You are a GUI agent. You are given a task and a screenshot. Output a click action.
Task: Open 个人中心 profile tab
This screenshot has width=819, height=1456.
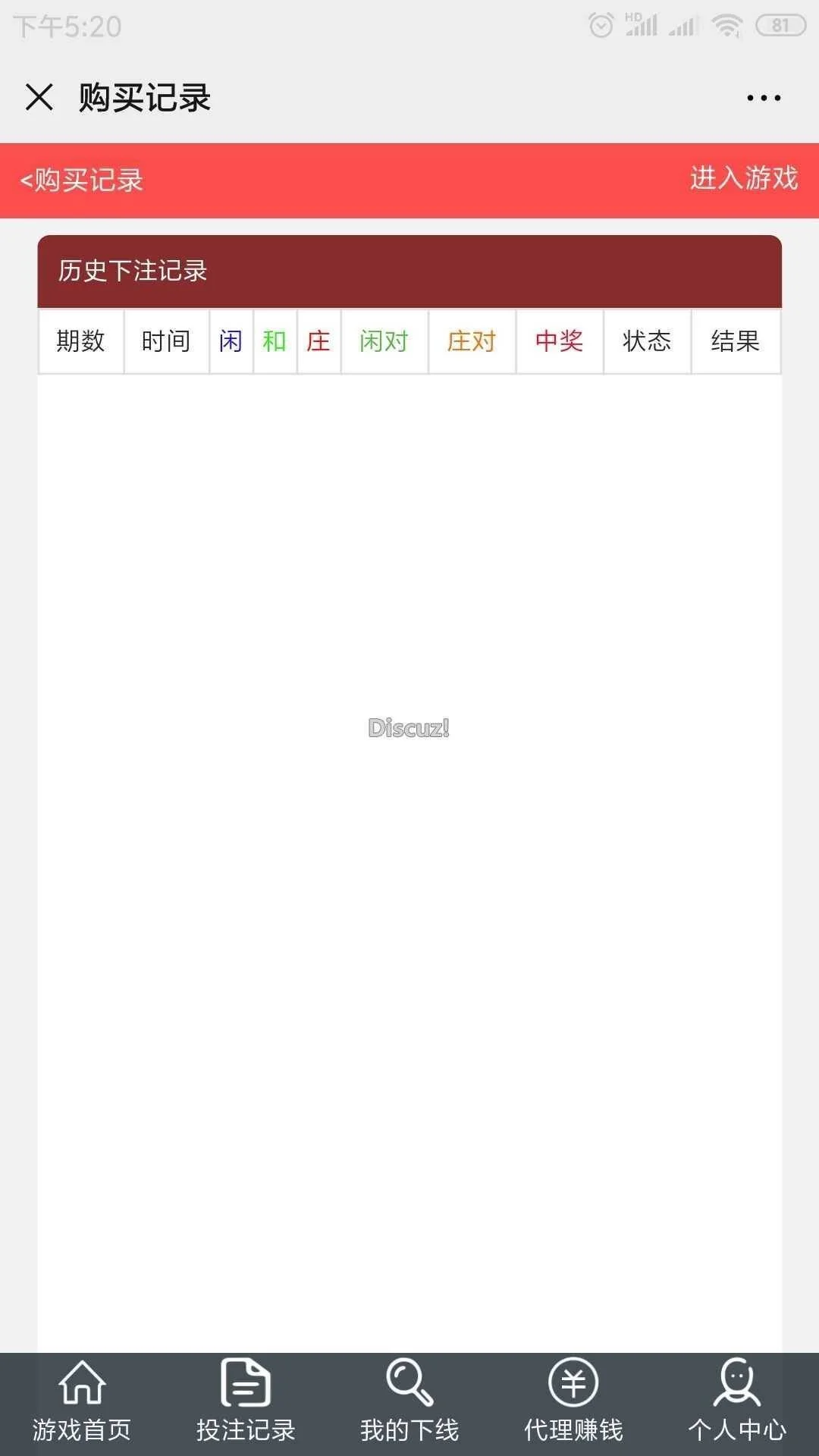coord(737,1403)
